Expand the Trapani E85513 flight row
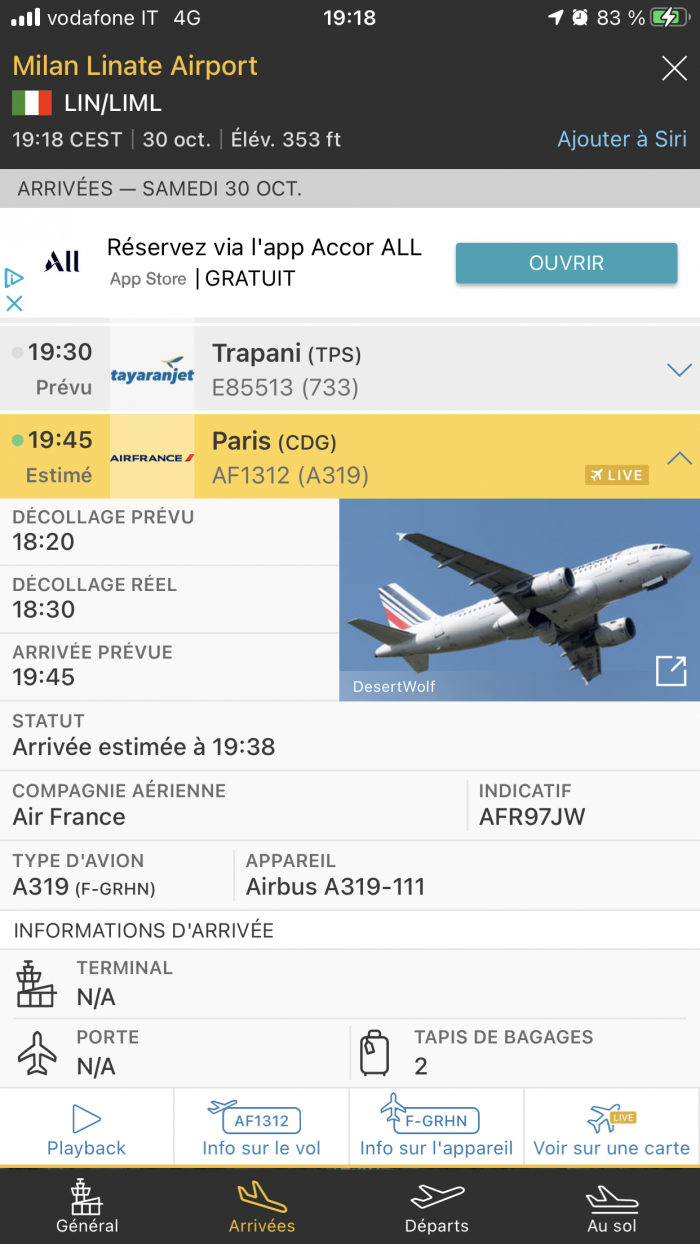The width and height of the screenshot is (700, 1244). pyautogui.click(x=679, y=370)
